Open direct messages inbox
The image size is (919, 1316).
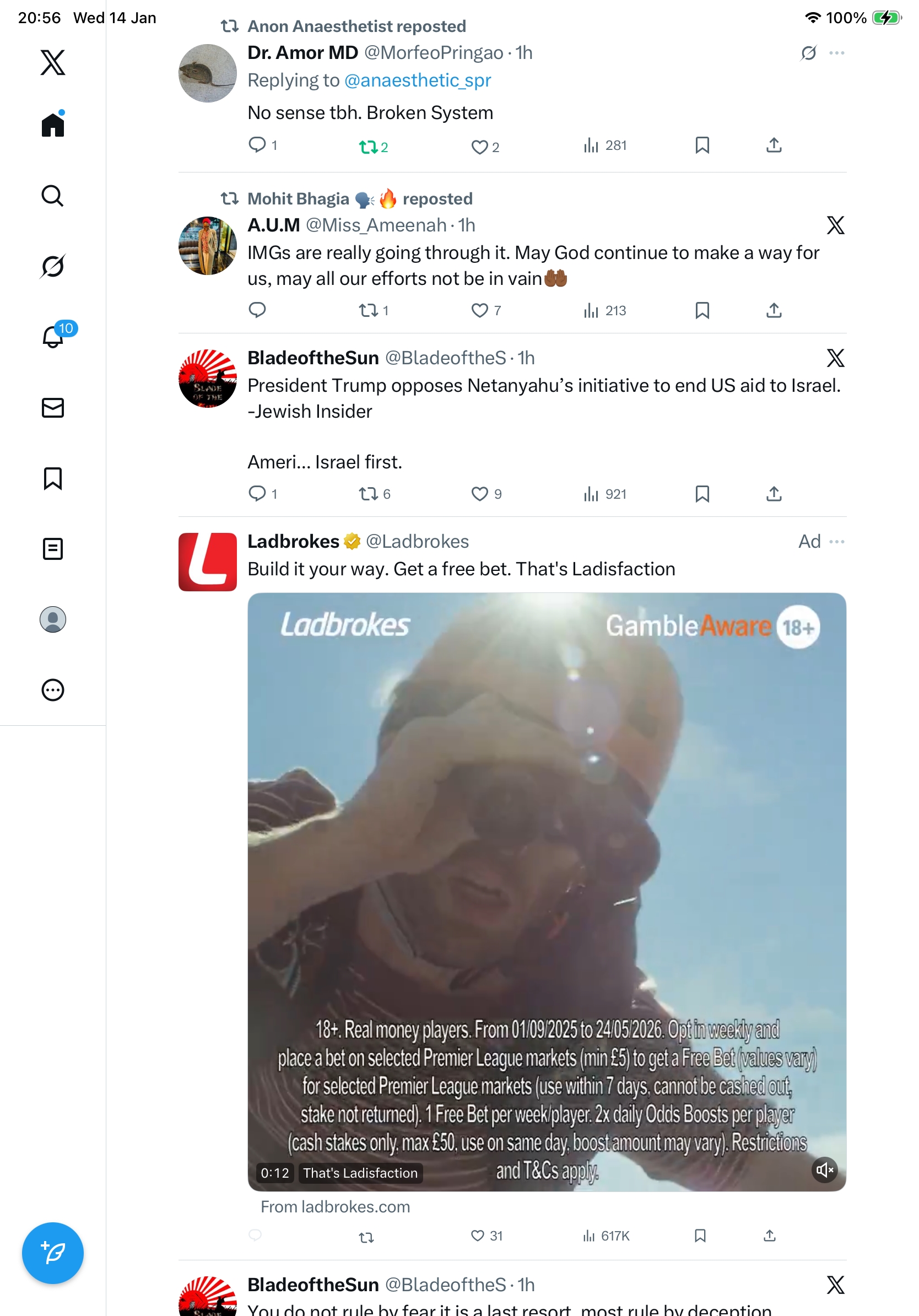[x=53, y=407]
